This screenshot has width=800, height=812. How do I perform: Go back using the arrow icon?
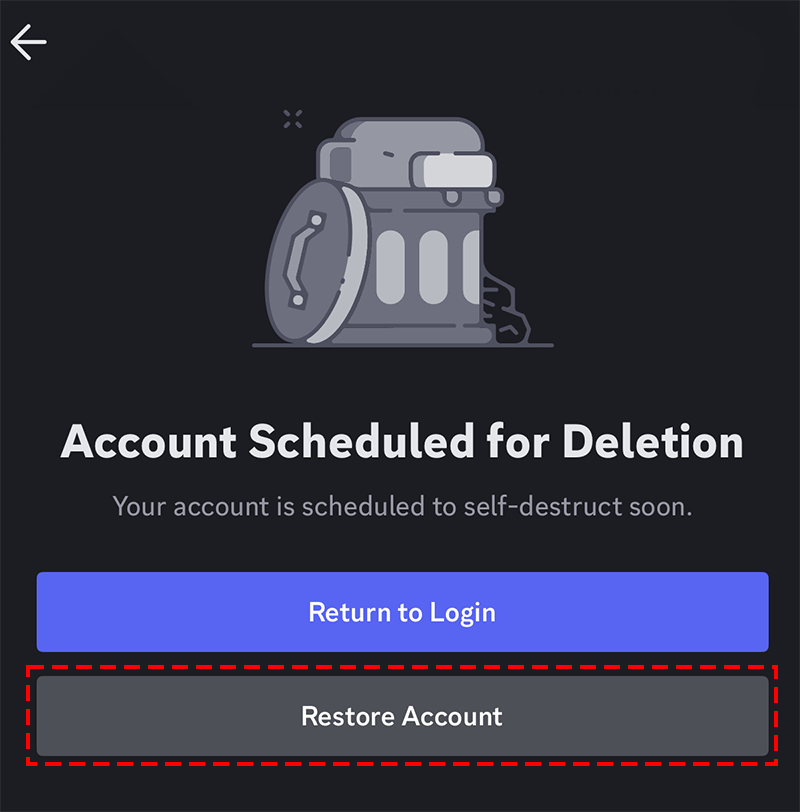[x=29, y=41]
